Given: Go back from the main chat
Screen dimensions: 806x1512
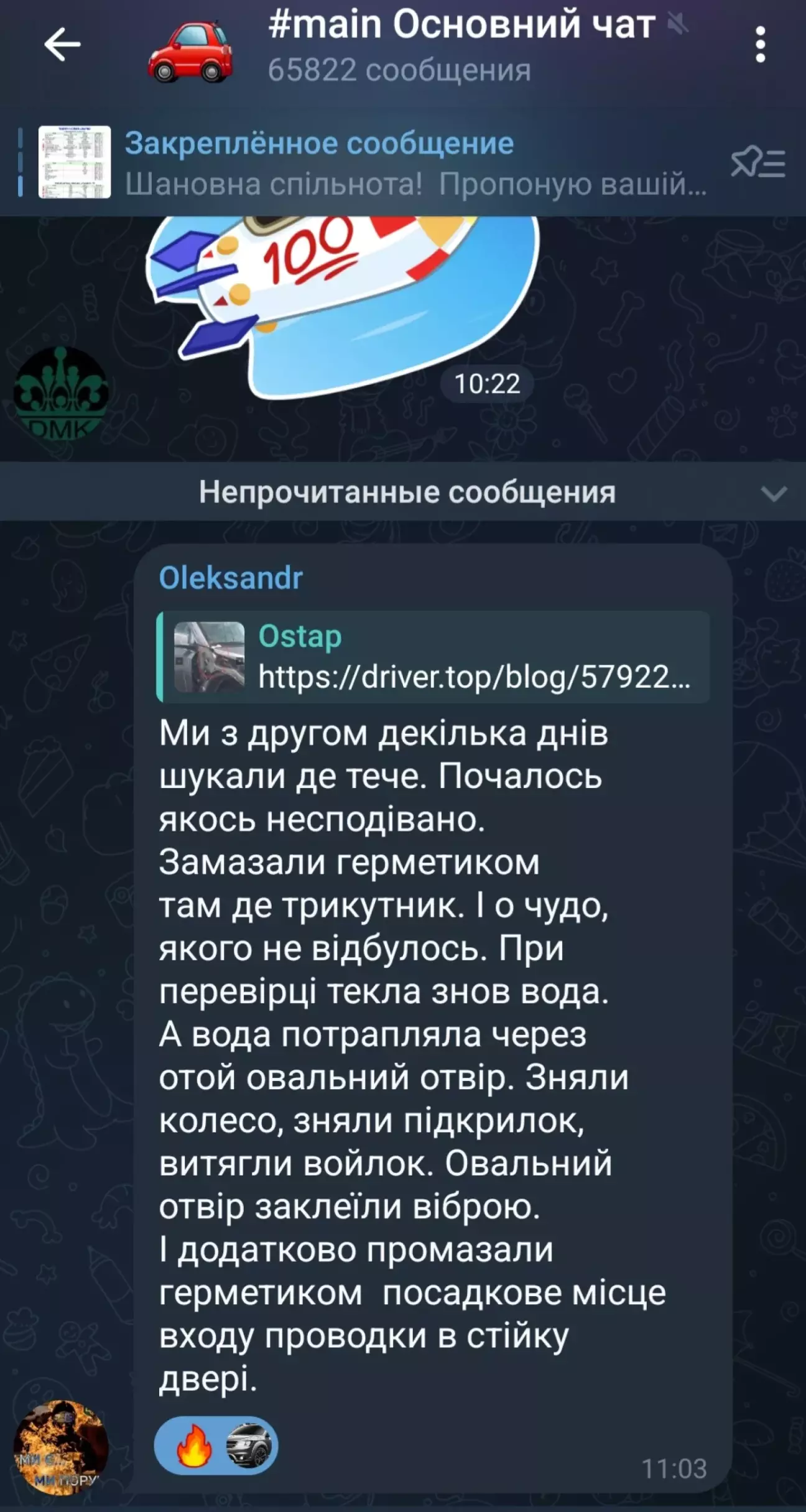Looking at the screenshot, I should (62, 44).
